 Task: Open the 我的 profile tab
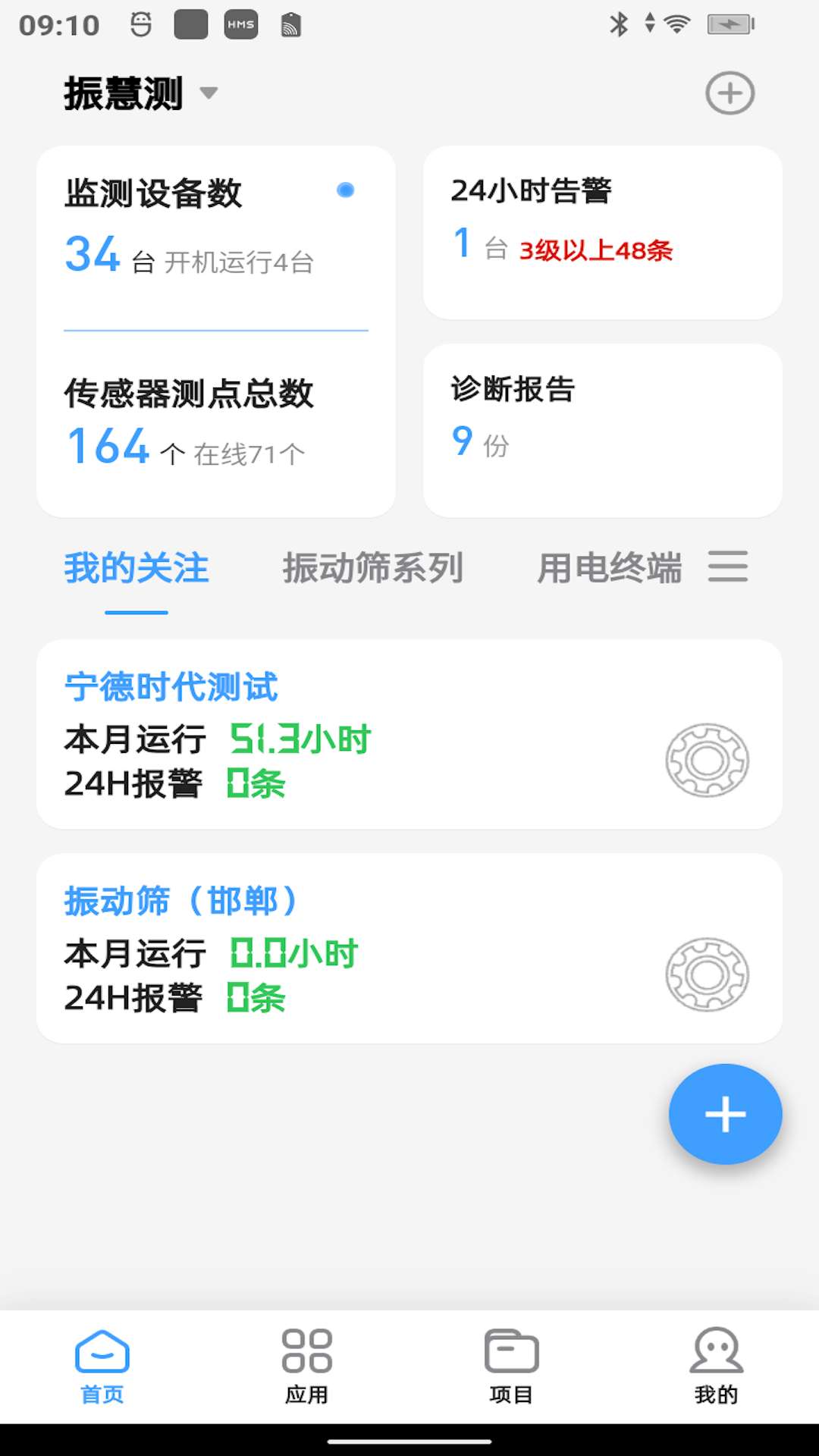pos(717,1367)
